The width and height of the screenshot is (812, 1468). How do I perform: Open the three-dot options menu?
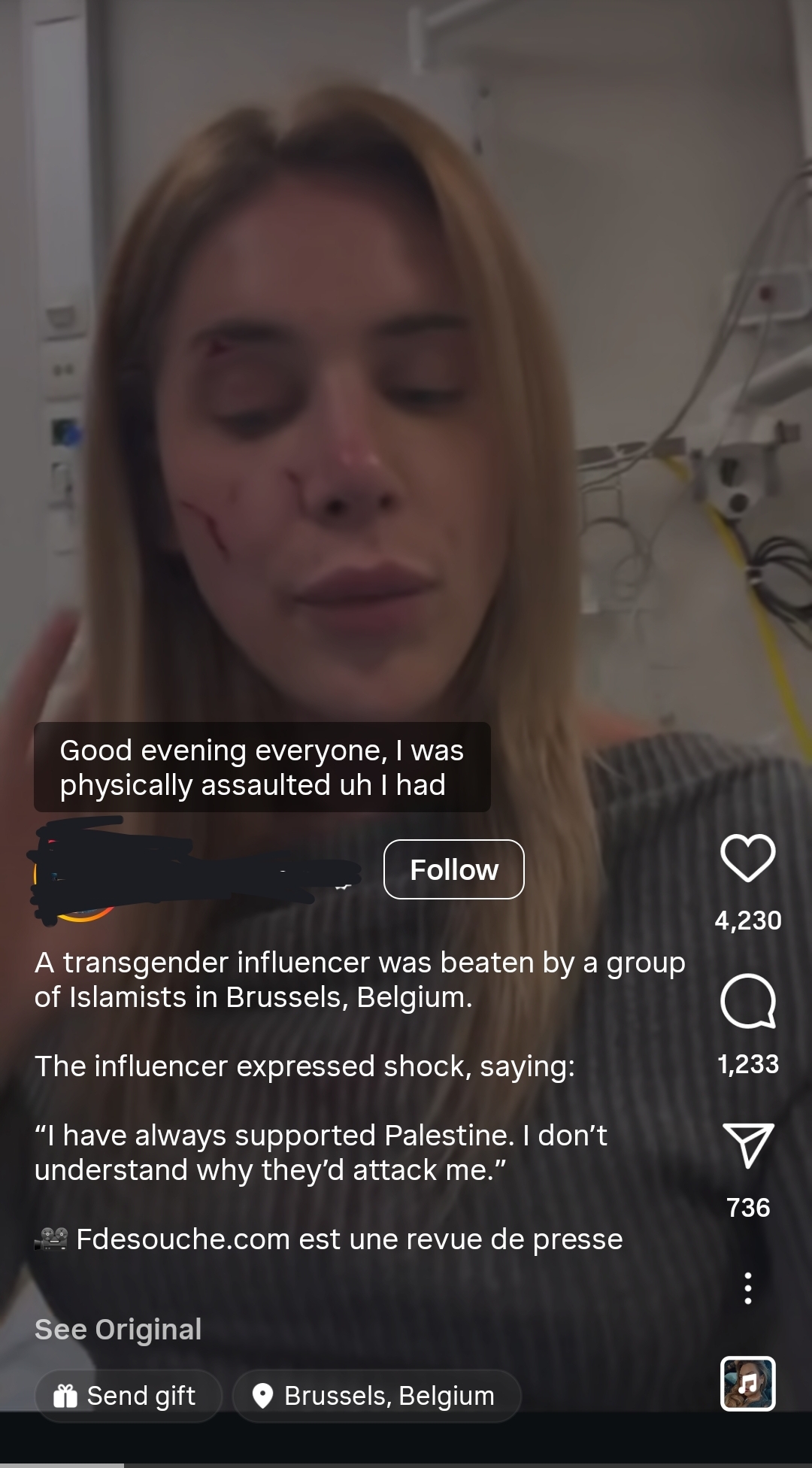(x=747, y=1288)
